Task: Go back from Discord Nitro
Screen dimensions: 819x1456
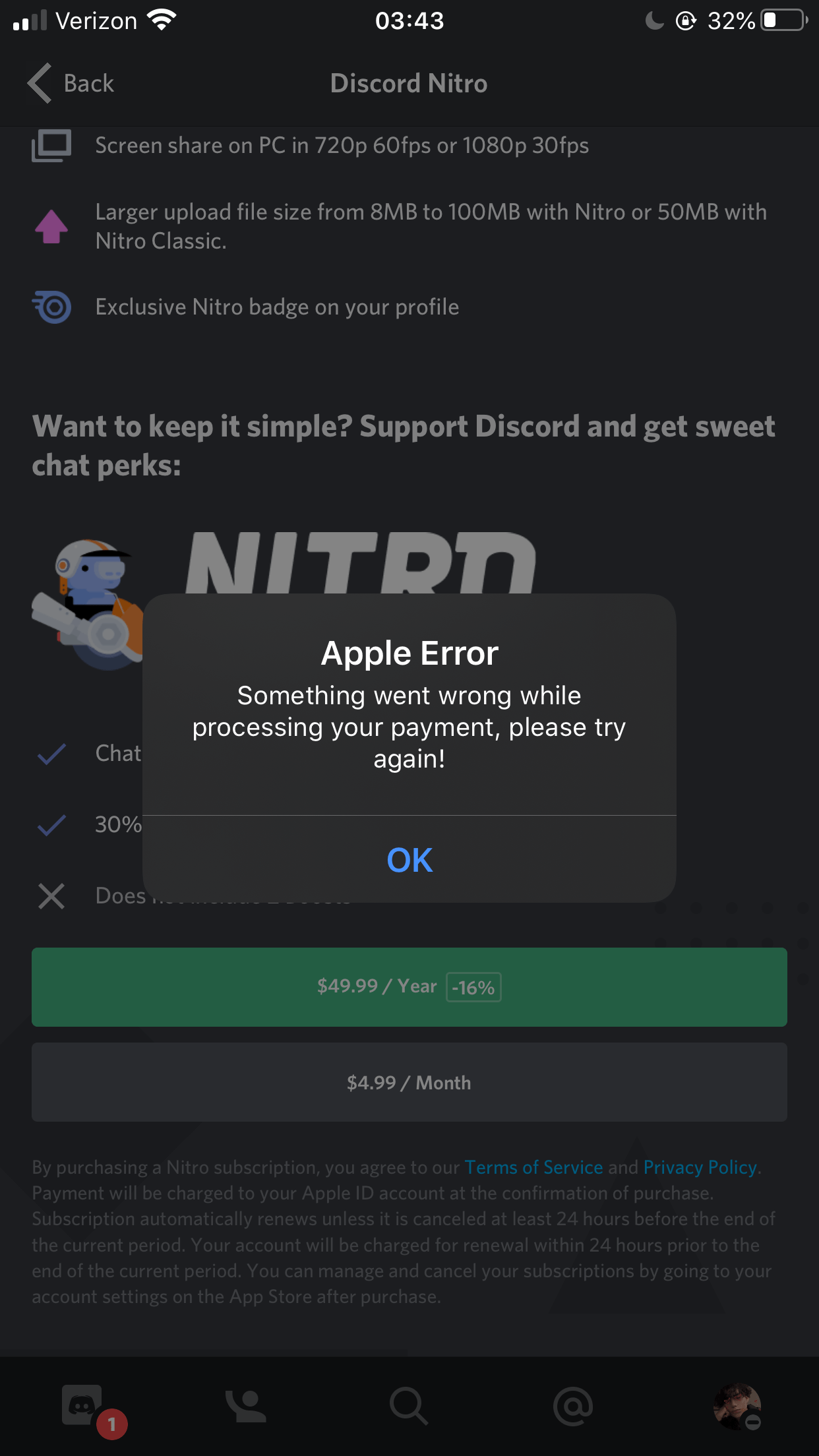Action: pyautogui.click(x=71, y=84)
